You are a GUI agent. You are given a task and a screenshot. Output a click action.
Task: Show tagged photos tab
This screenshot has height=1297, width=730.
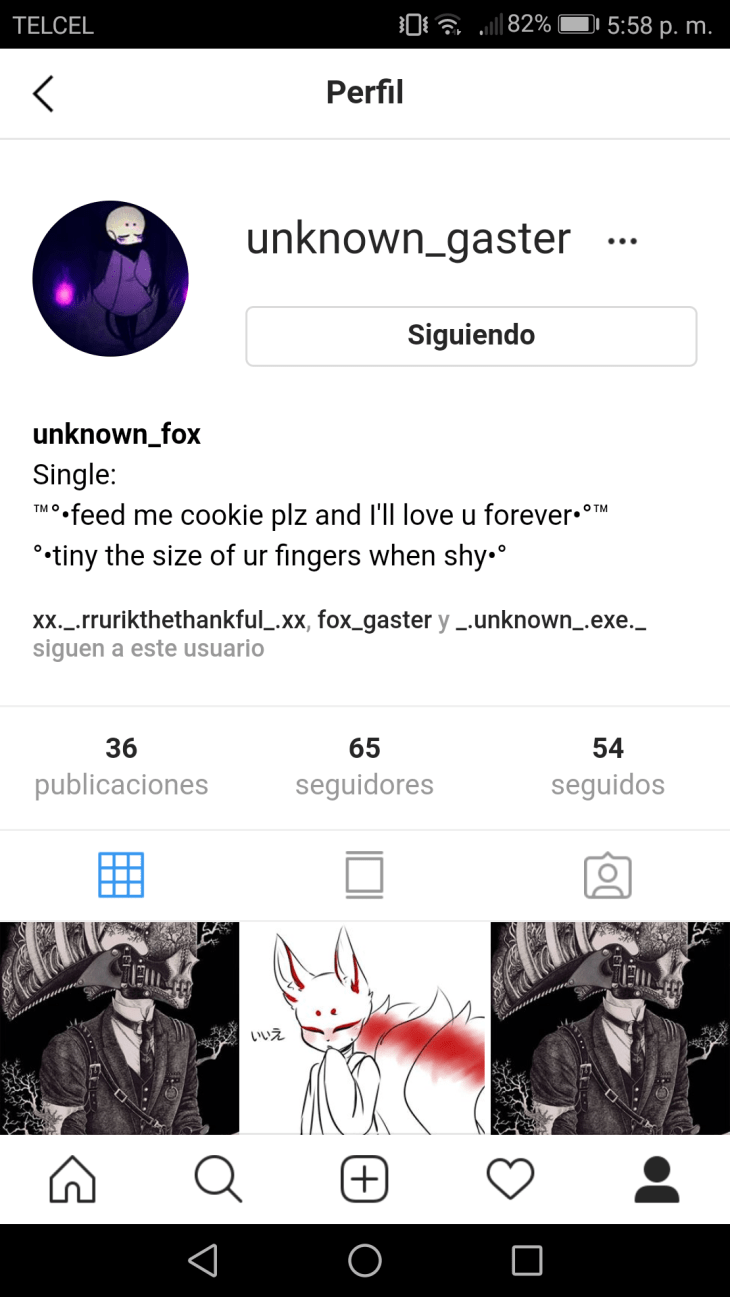point(607,875)
